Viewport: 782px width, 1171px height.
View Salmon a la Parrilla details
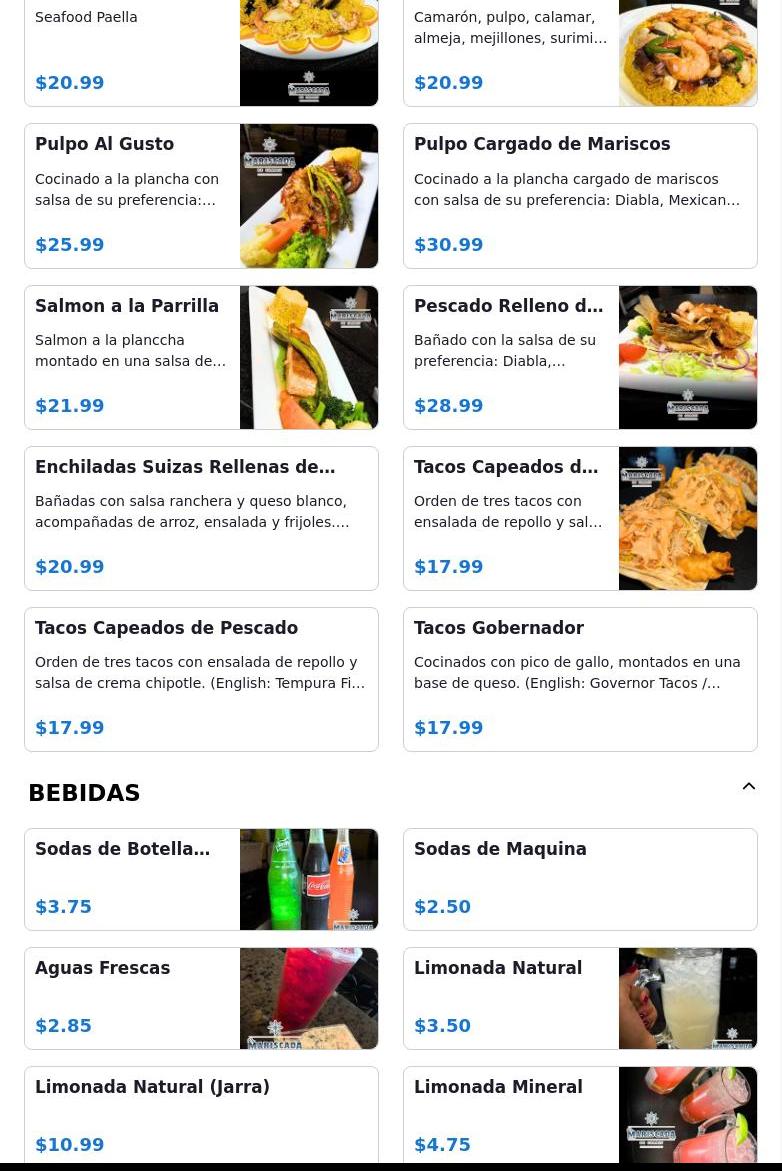201,357
